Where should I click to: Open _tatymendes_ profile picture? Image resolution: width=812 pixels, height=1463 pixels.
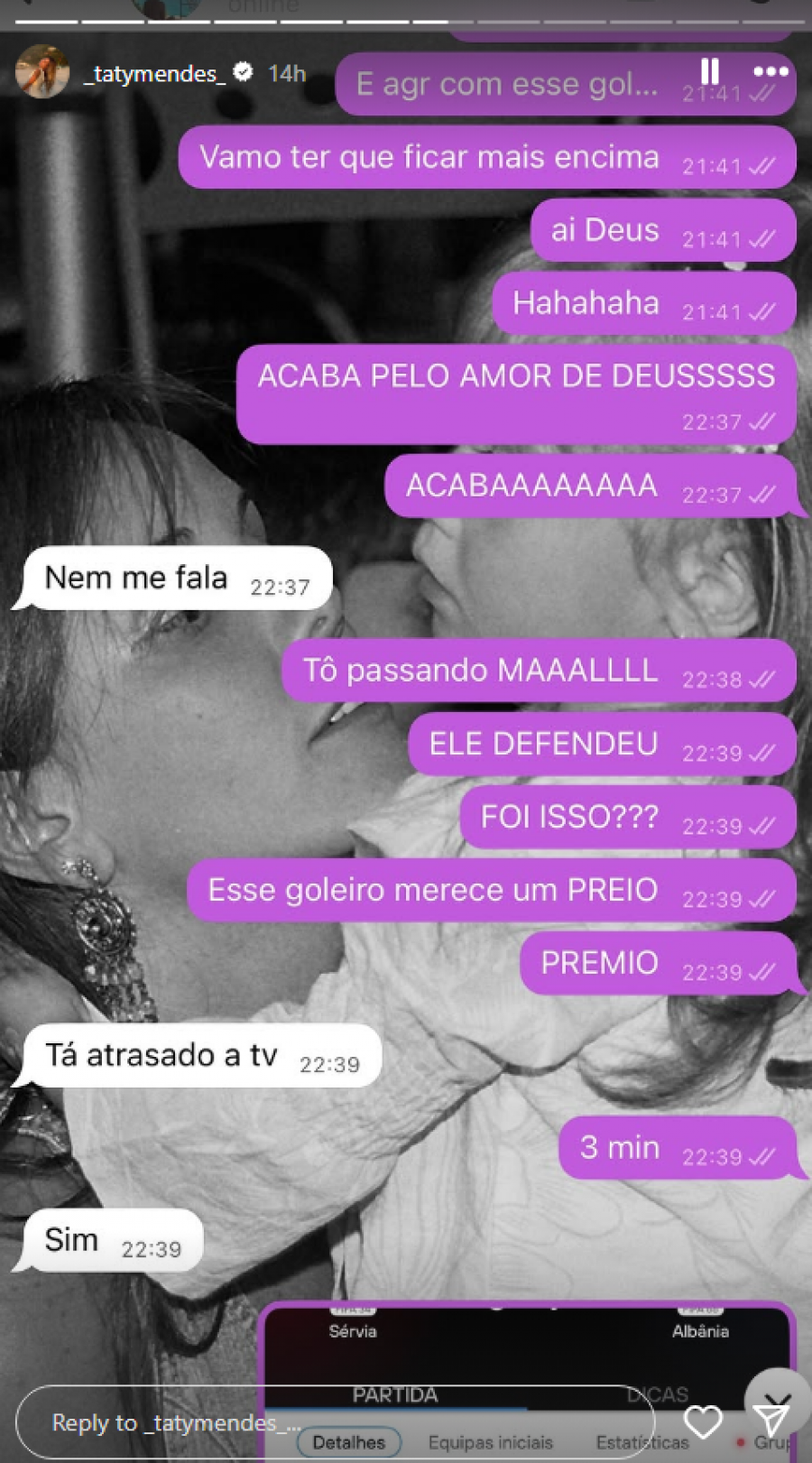pos(42,71)
